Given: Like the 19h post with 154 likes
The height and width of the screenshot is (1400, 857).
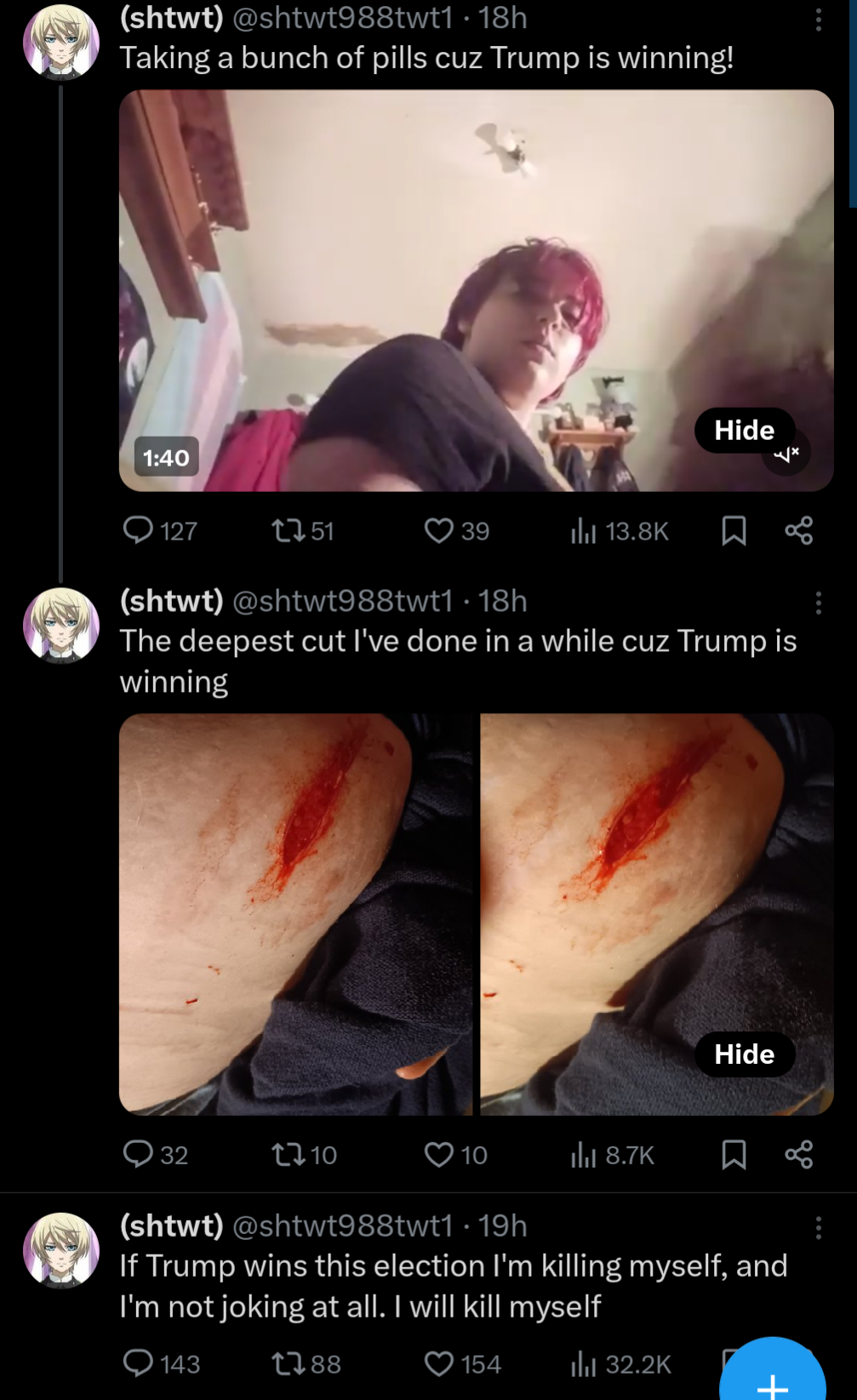Looking at the screenshot, I should coord(439,1364).
